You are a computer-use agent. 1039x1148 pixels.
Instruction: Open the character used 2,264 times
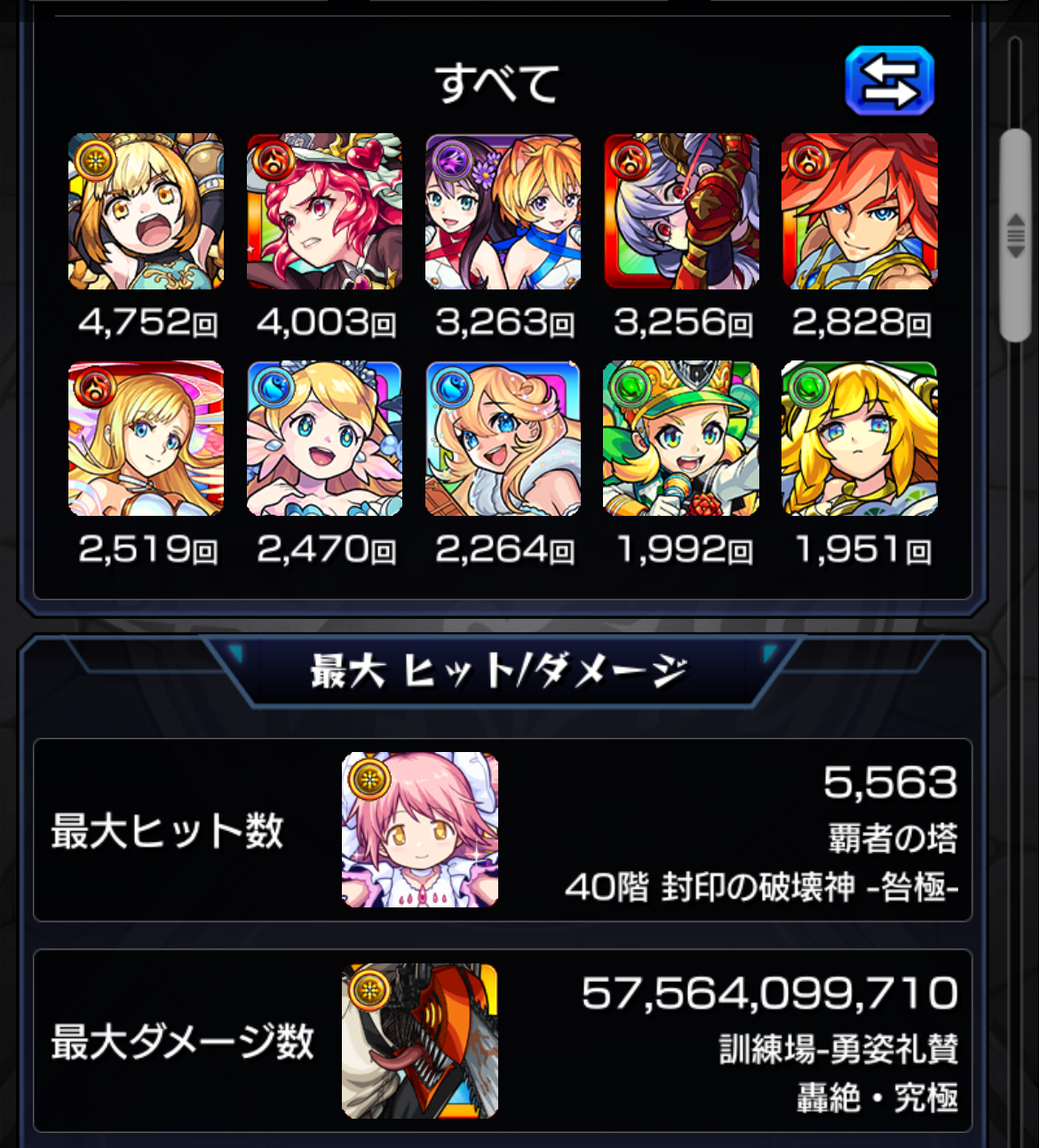pyautogui.click(x=503, y=439)
